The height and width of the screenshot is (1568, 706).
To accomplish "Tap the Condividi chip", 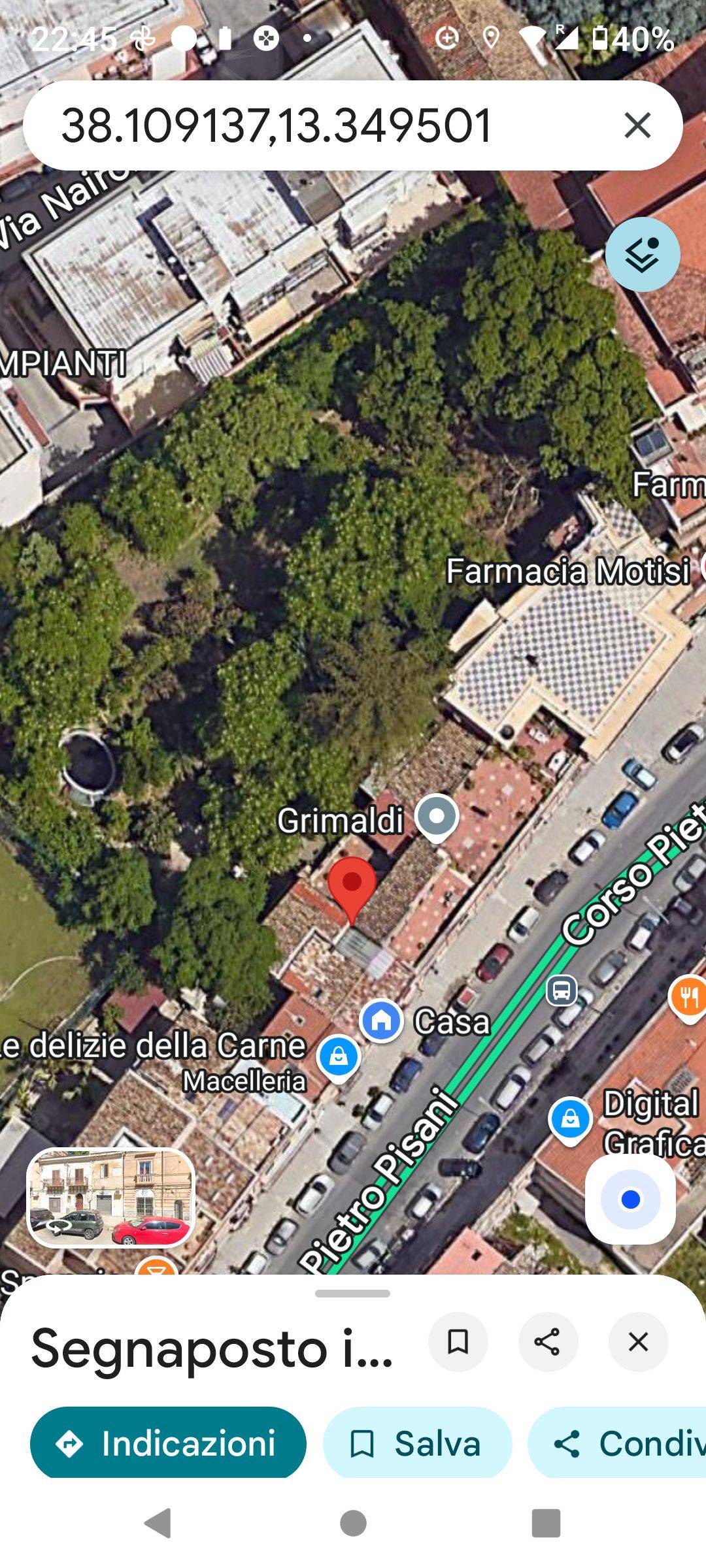I will click(617, 1443).
